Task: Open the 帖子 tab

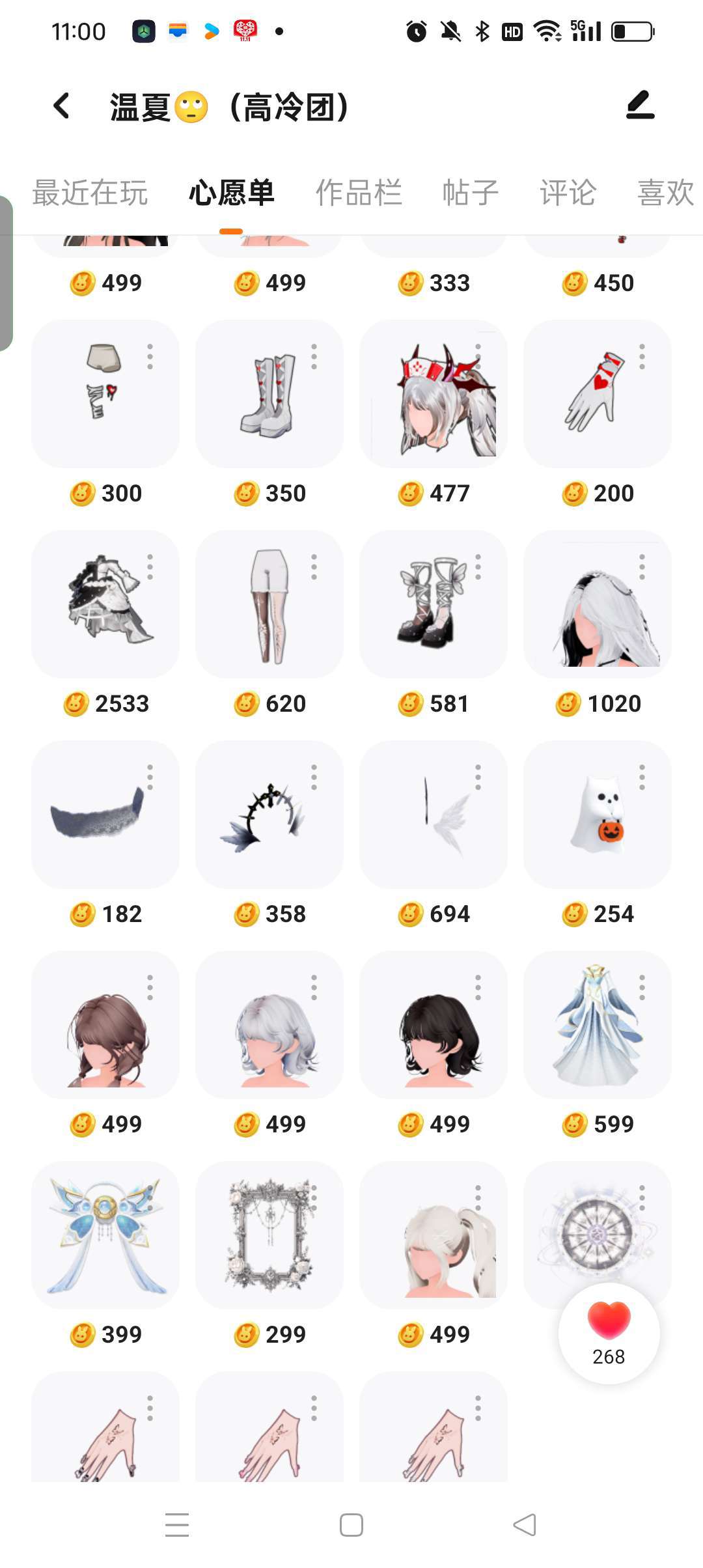Action: 470,193
